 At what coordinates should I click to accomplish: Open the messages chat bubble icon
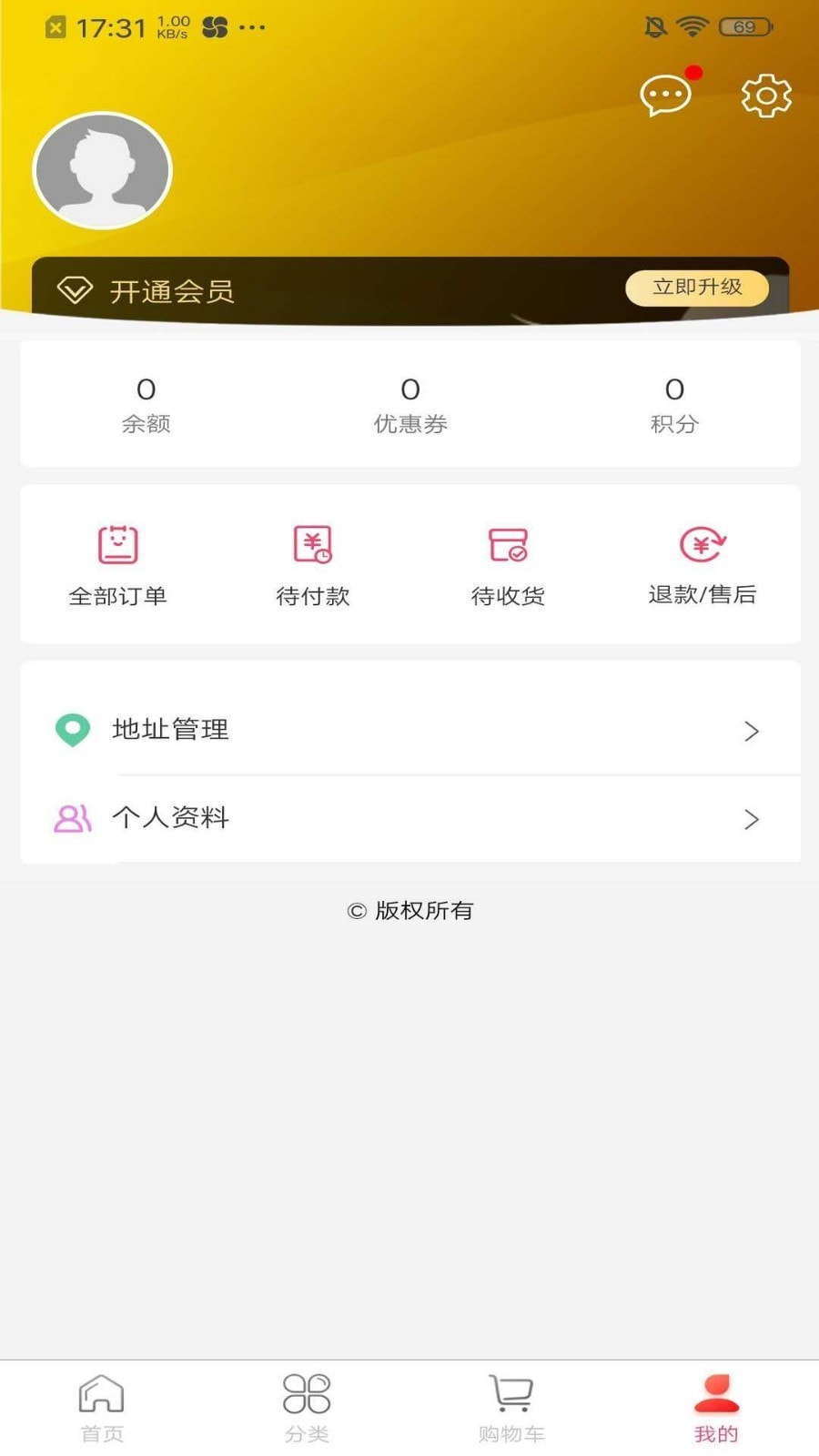click(666, 96)
